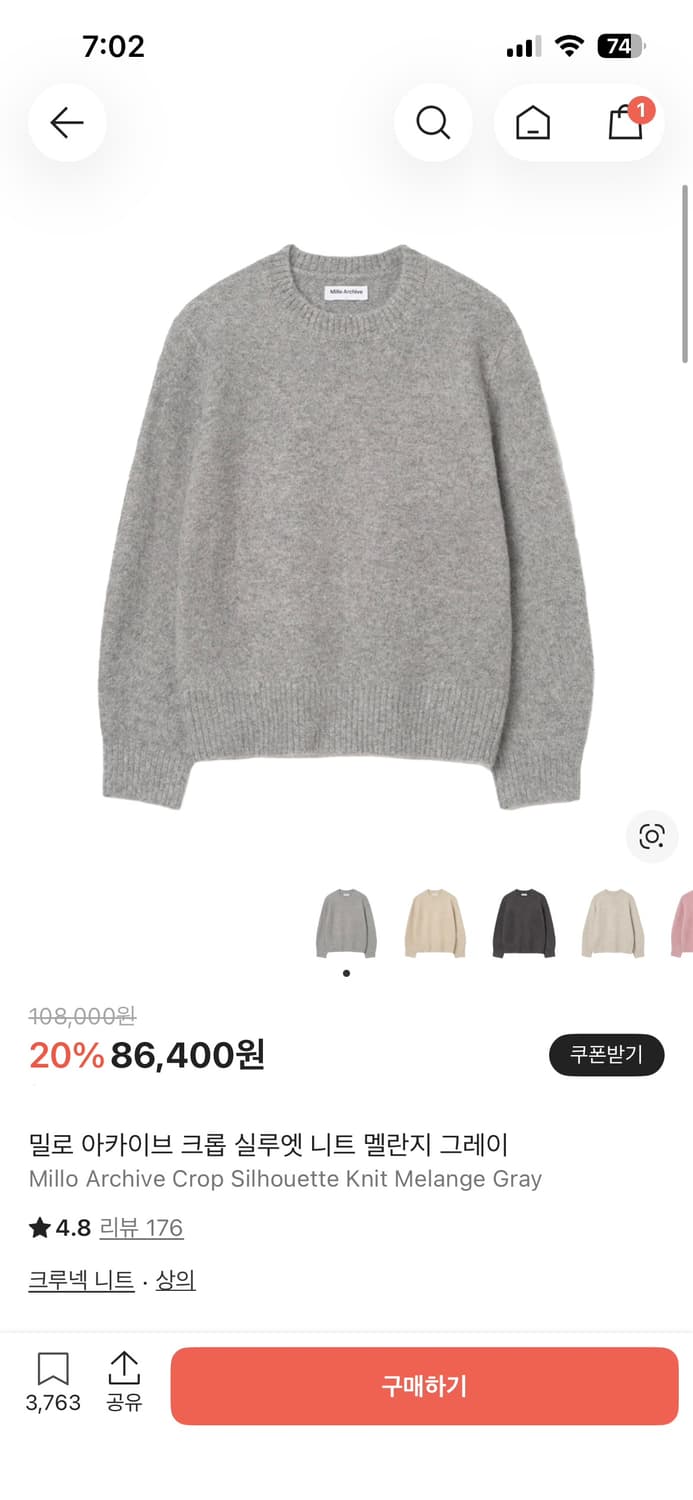Bookmark this product with 3,763 saves

(x=53, y=1382)
